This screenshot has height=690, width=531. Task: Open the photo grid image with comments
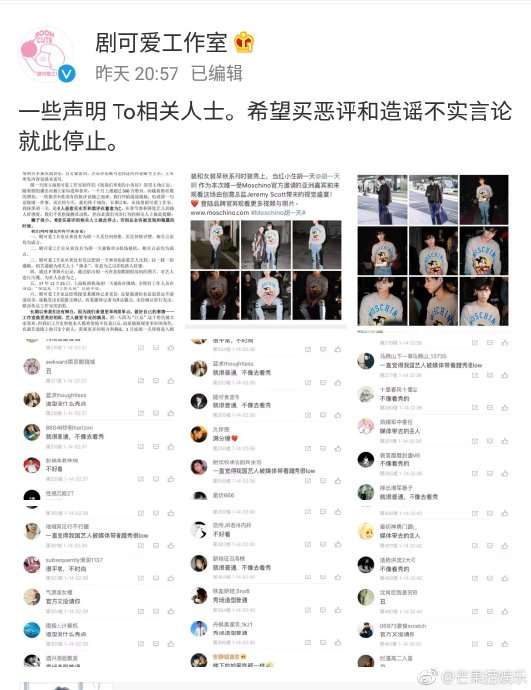433,418
